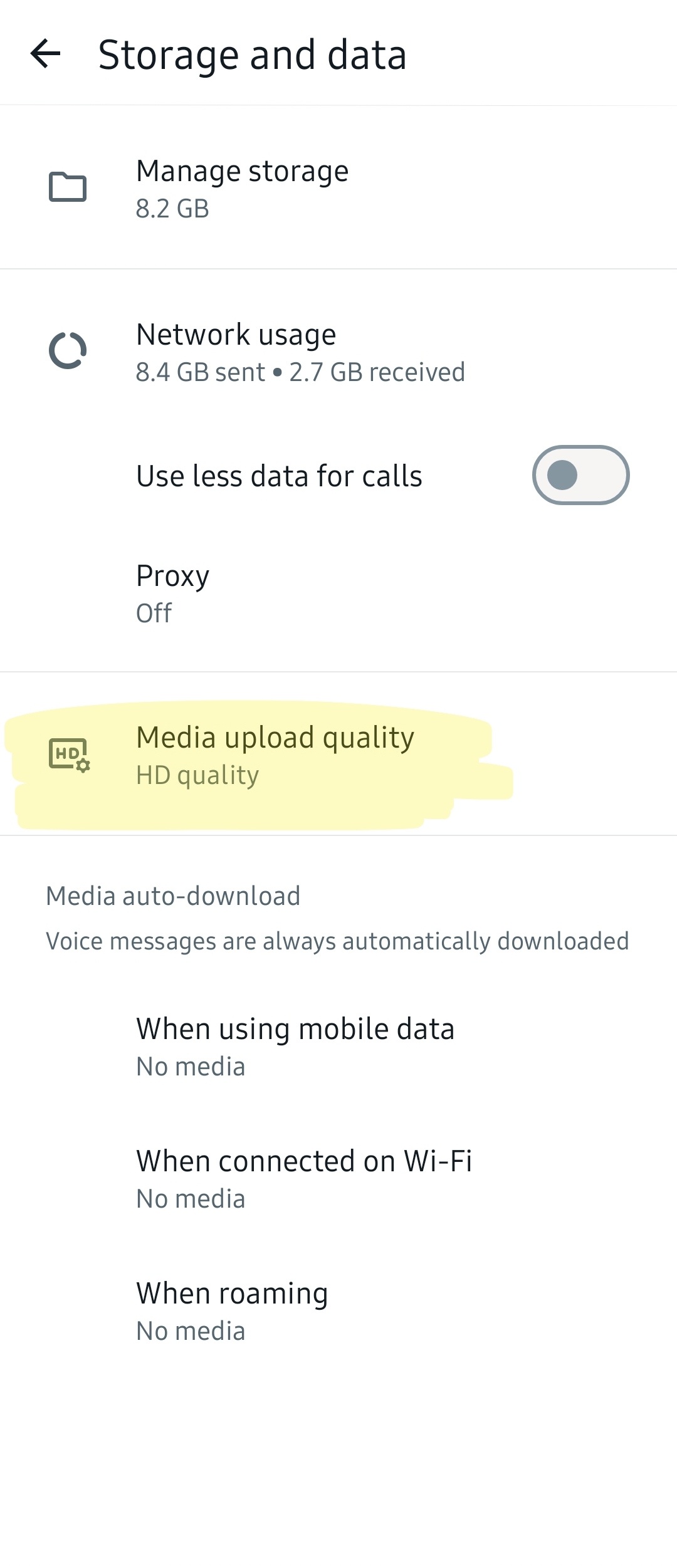The height and width of the screenshot is (1568, 677).
Task: Go back from Storage and data
Action: 45,54
